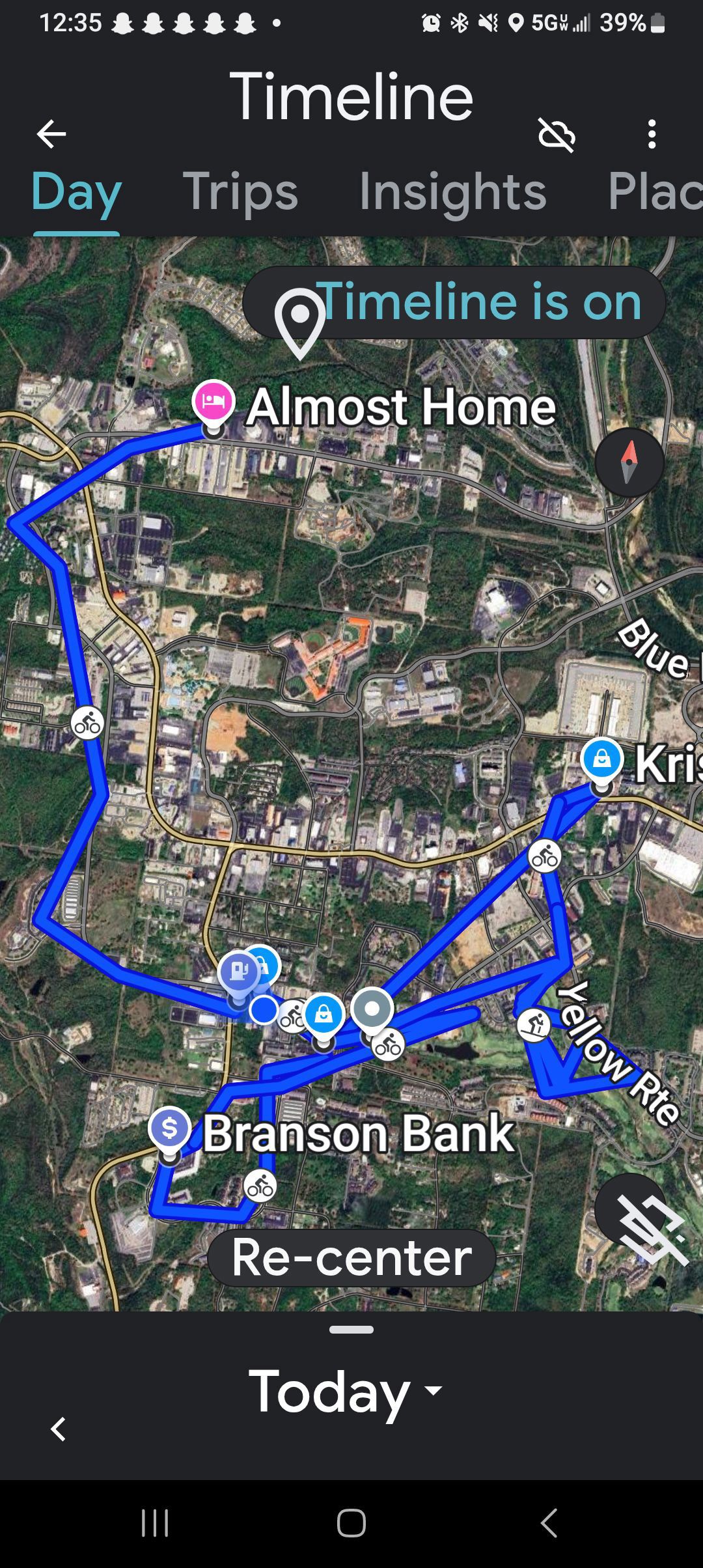Switch to the Trips tab
Screen dimensions: 703x1568
[x=240, y=192]
